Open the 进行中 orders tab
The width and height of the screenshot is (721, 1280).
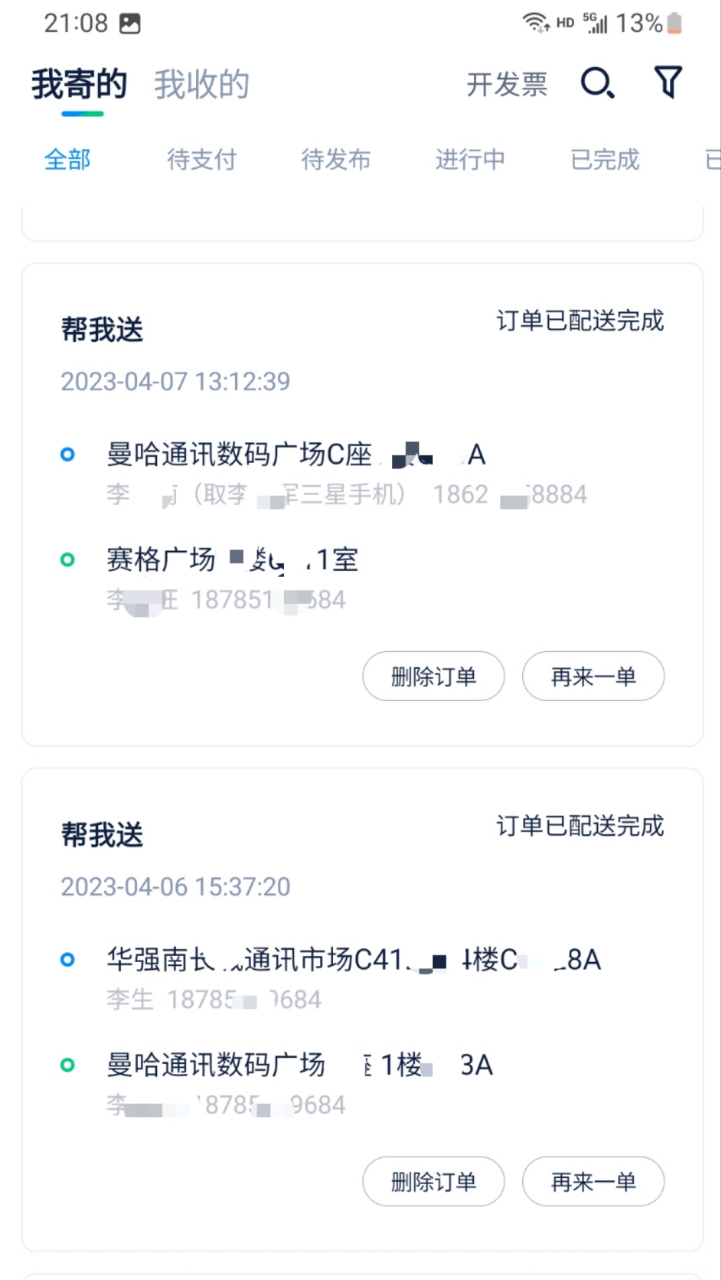click(469, 160)
